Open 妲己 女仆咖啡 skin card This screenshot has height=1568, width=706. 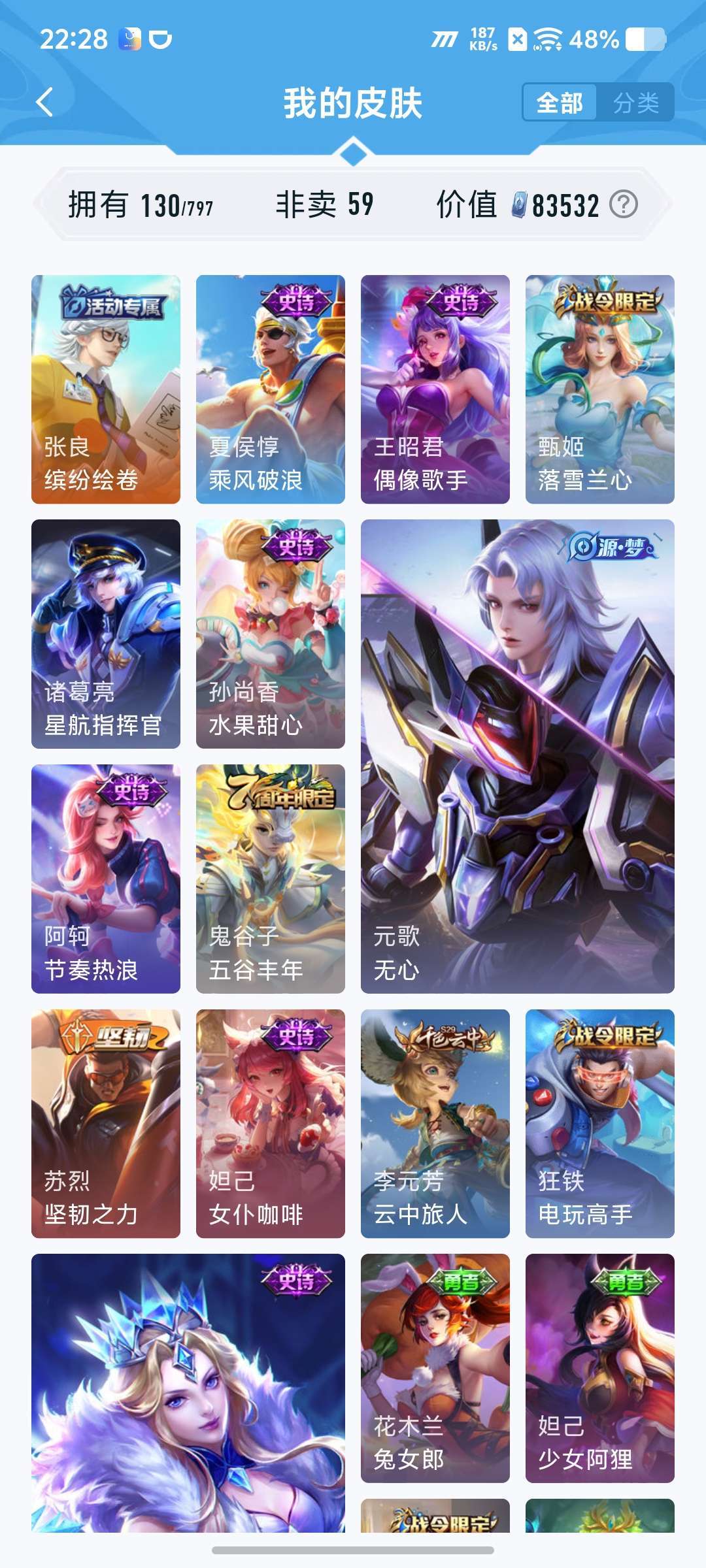coord(271,1124)
